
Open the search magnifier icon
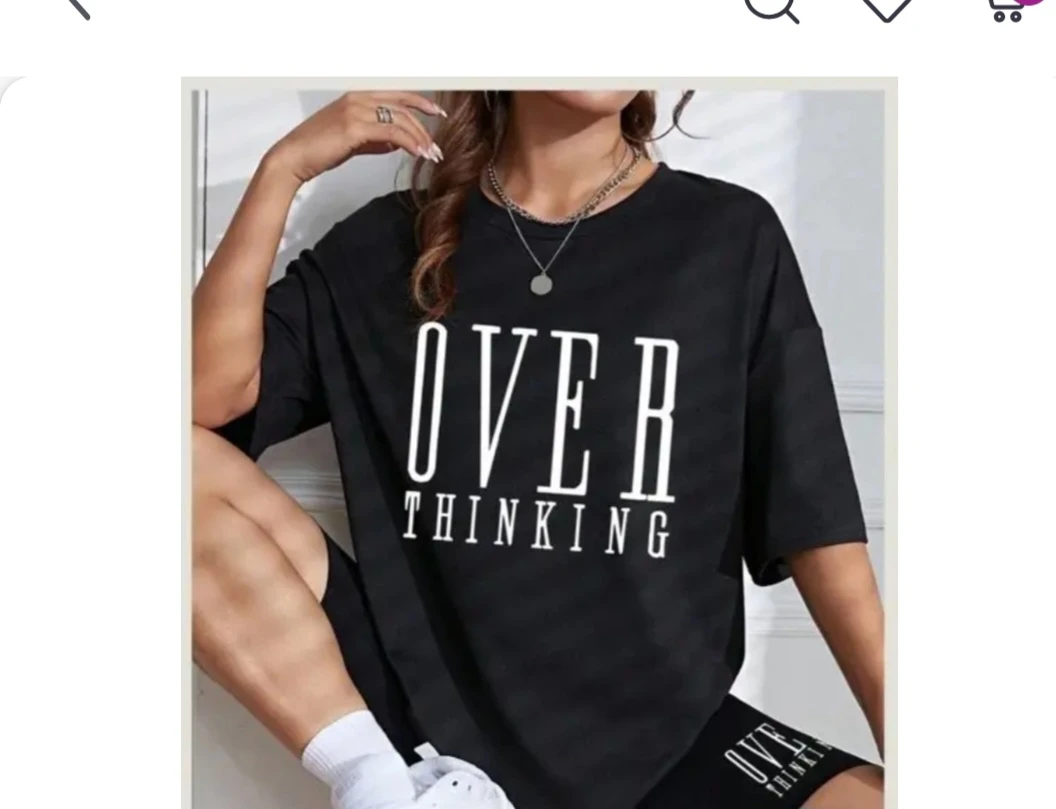(771, 6)
